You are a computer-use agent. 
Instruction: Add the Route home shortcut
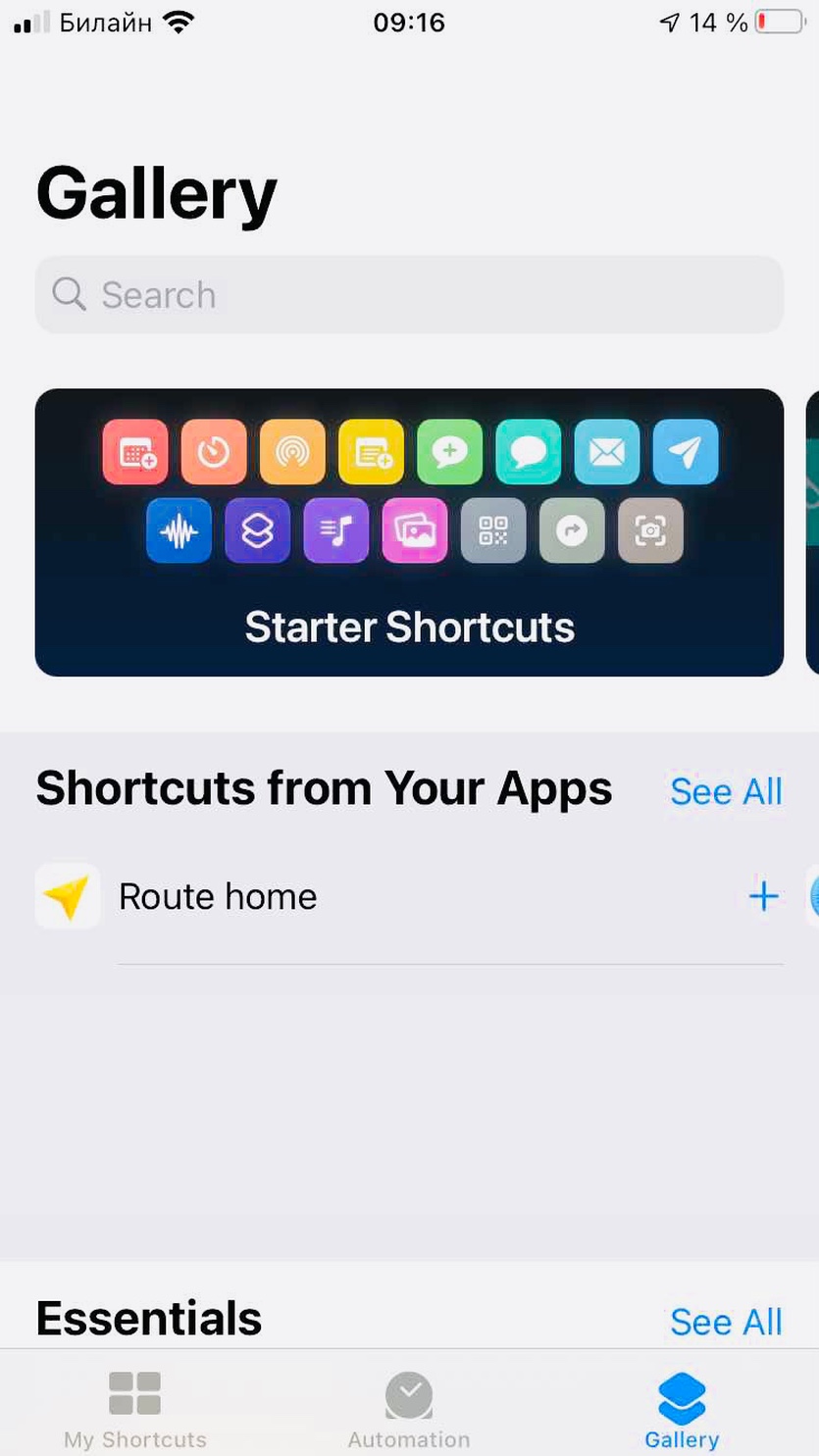[x=763, y=896]
